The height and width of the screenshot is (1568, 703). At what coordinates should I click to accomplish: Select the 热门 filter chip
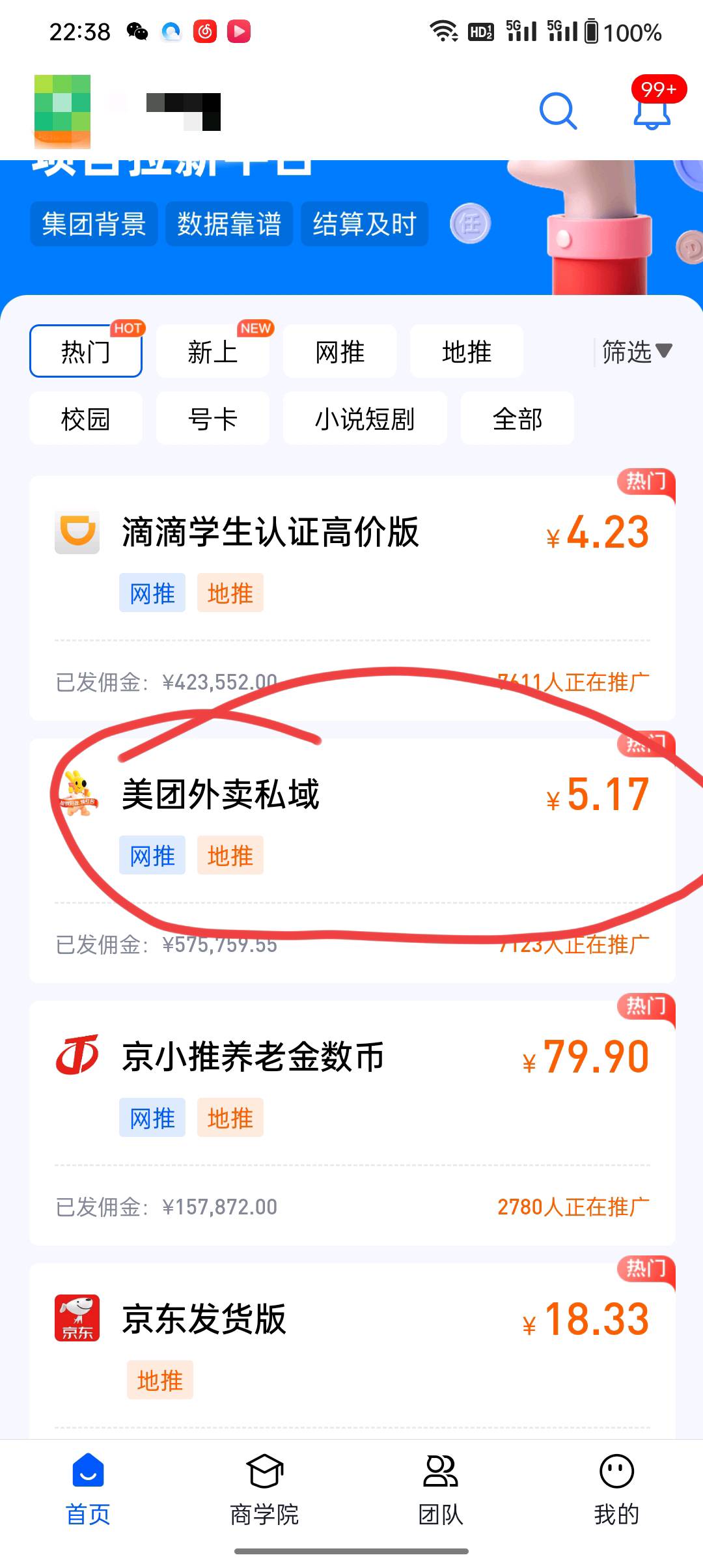coord(86,352)
